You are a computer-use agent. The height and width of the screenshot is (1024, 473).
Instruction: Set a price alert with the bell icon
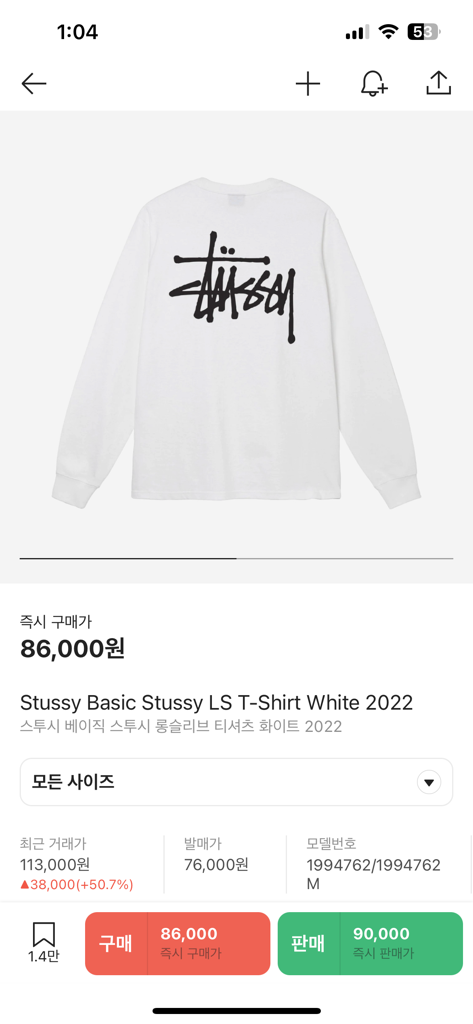(374, 84)
